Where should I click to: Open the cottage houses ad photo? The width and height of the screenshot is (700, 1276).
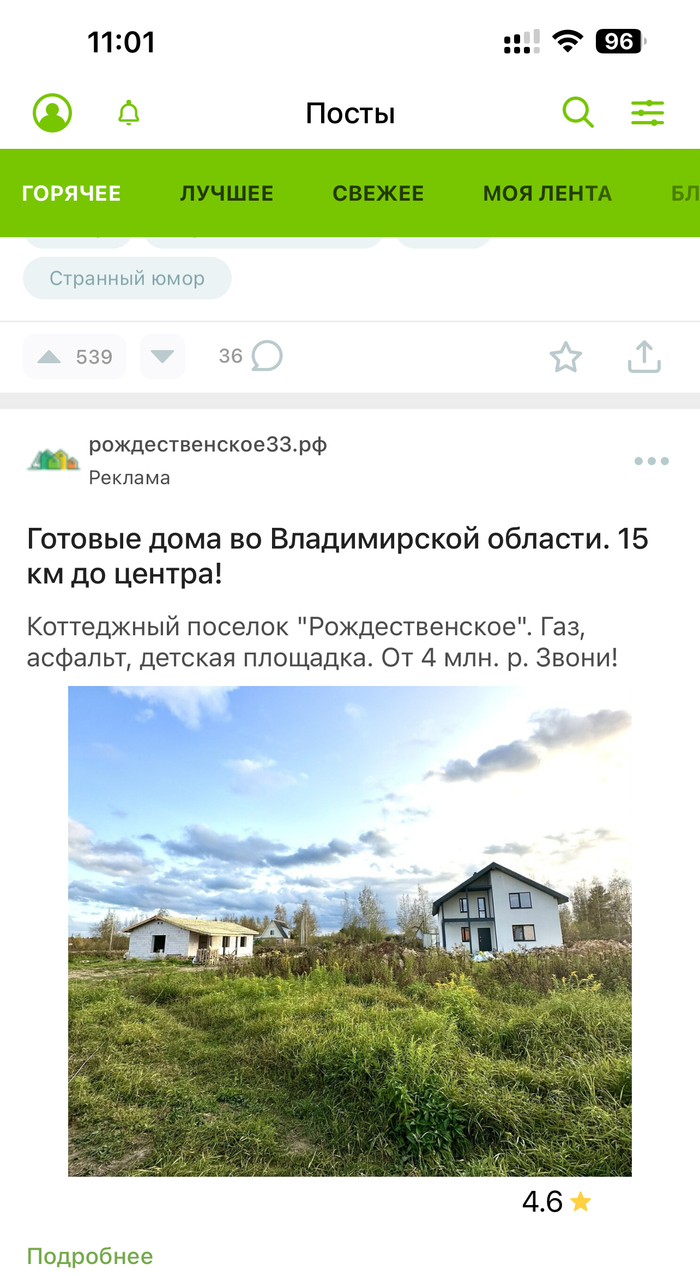(350, 930)
